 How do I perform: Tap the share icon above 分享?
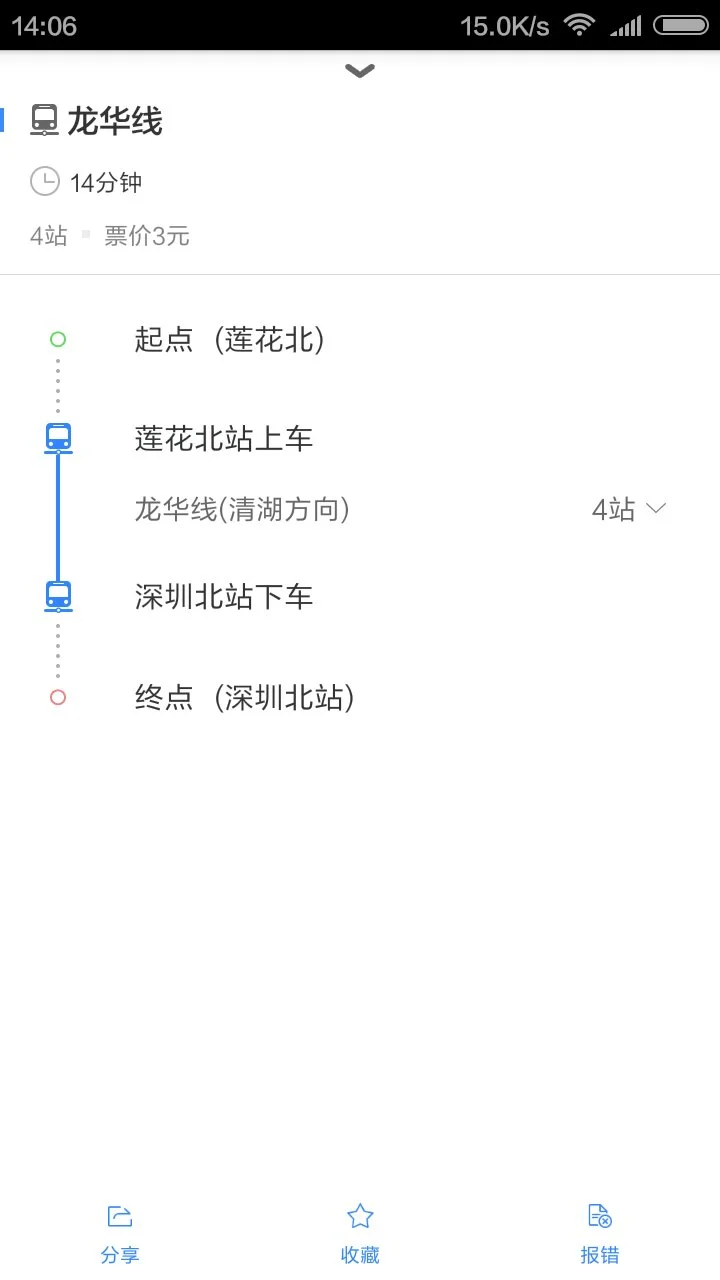pyautogui.click(x=120, y=1215)
